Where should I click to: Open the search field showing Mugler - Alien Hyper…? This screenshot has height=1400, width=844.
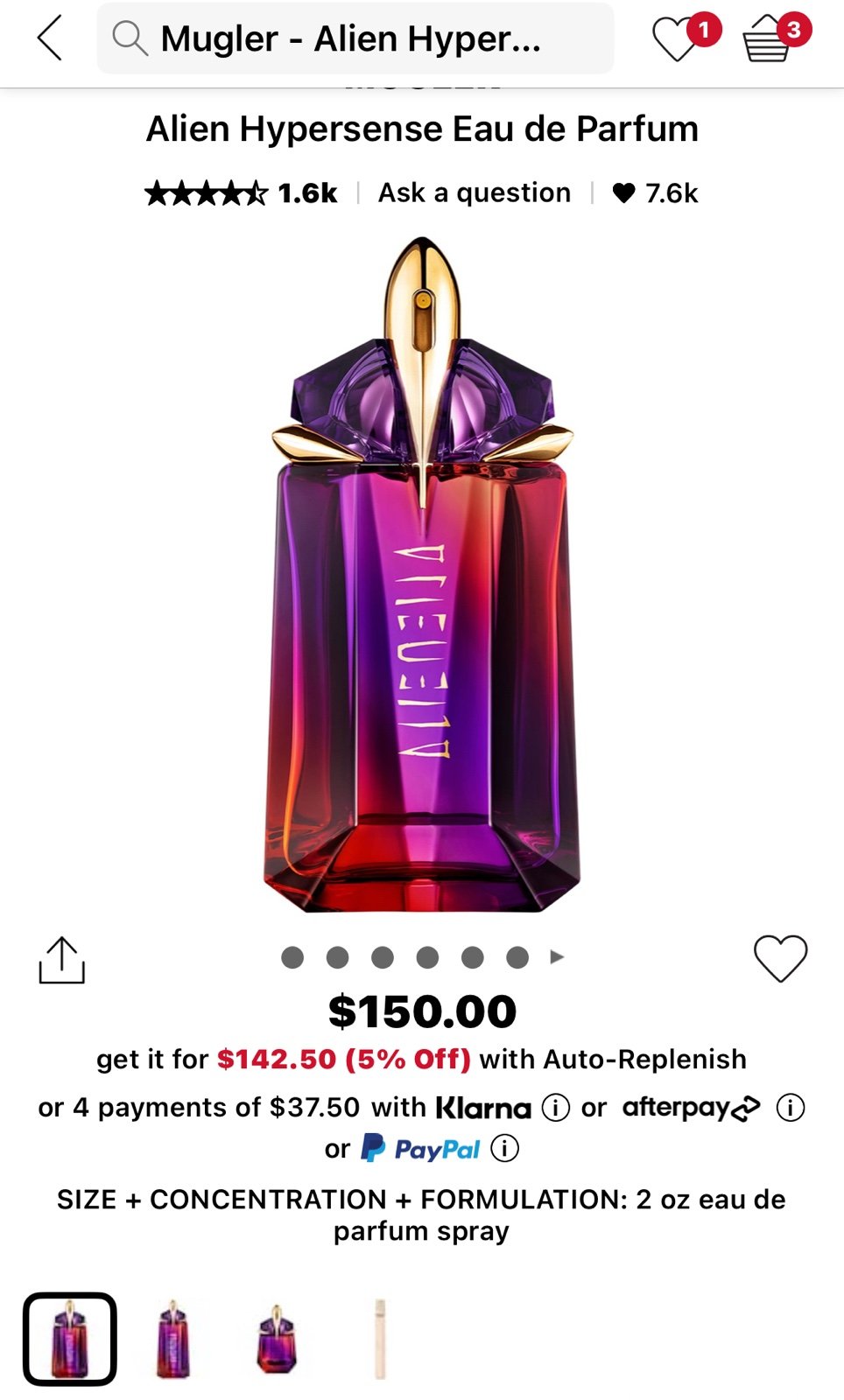pos(355,38)
